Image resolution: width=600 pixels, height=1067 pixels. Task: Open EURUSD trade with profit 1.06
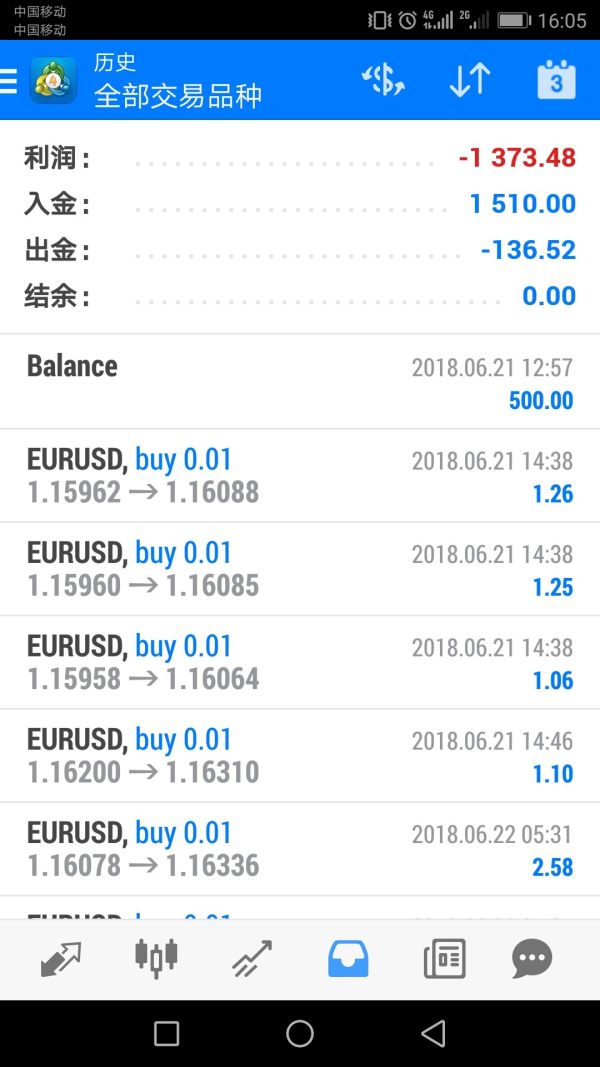(x=300, y=662)
